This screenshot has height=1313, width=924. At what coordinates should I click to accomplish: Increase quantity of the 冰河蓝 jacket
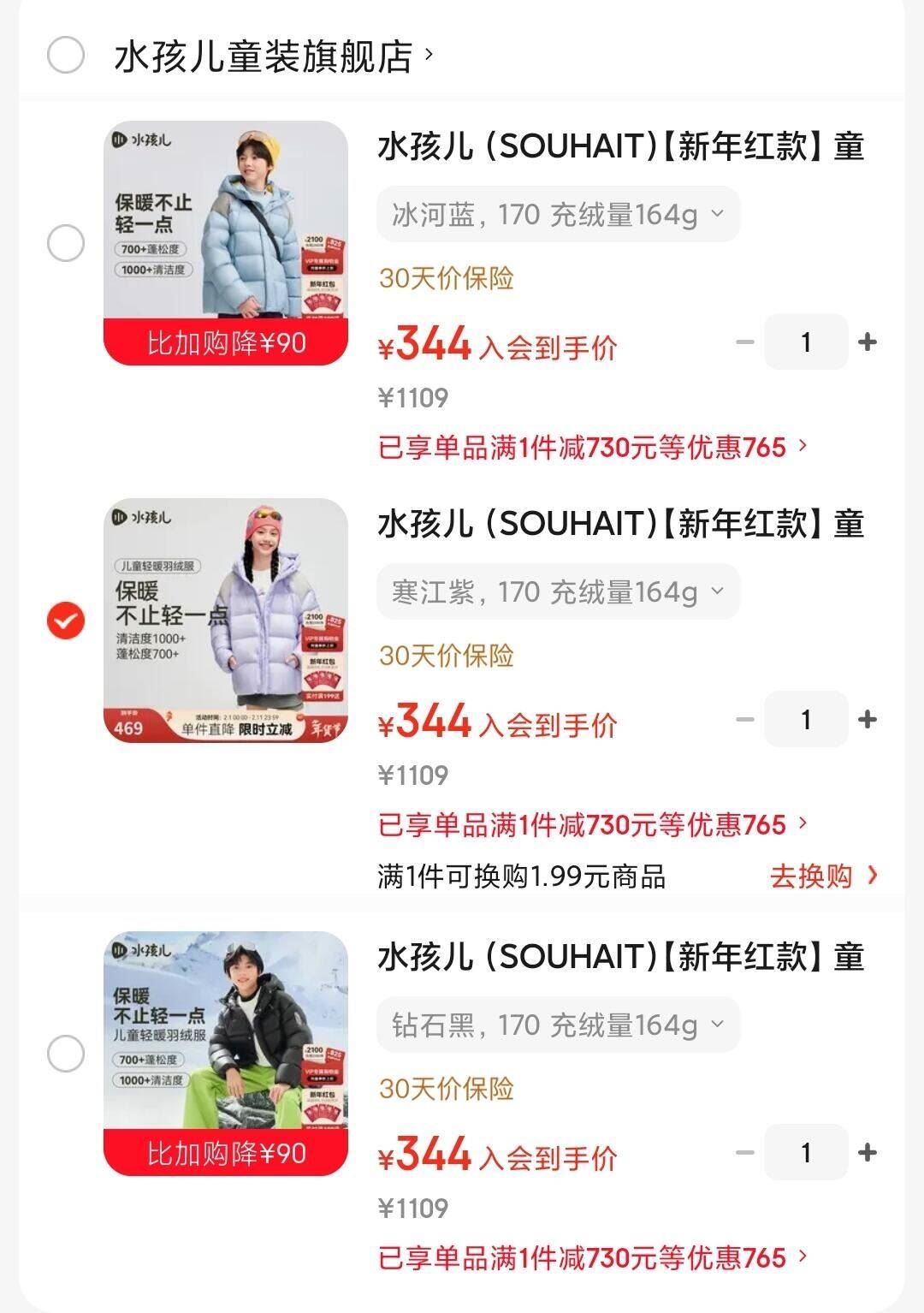[868, 342]
